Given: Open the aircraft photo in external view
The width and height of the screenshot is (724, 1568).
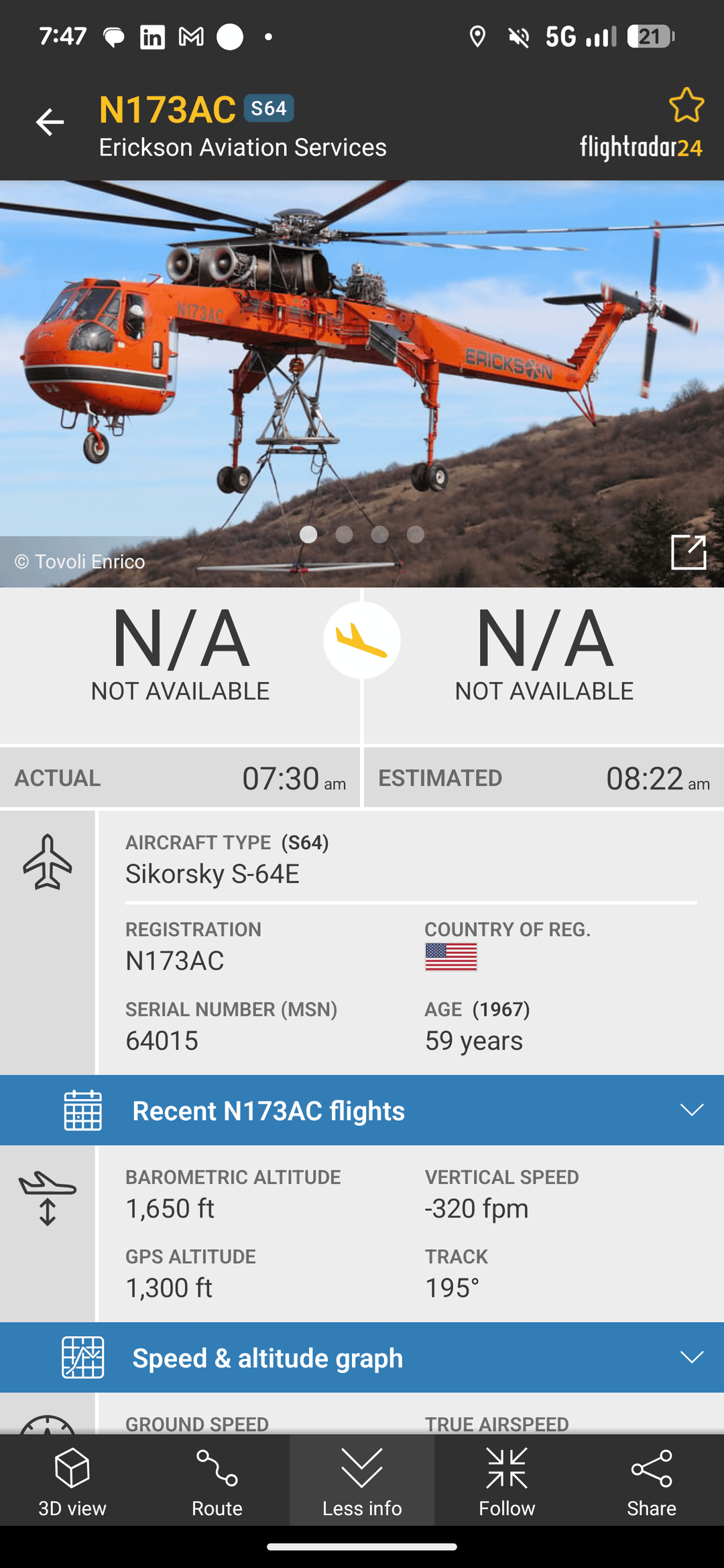Looking at the screenshot, I should (688, 552).
